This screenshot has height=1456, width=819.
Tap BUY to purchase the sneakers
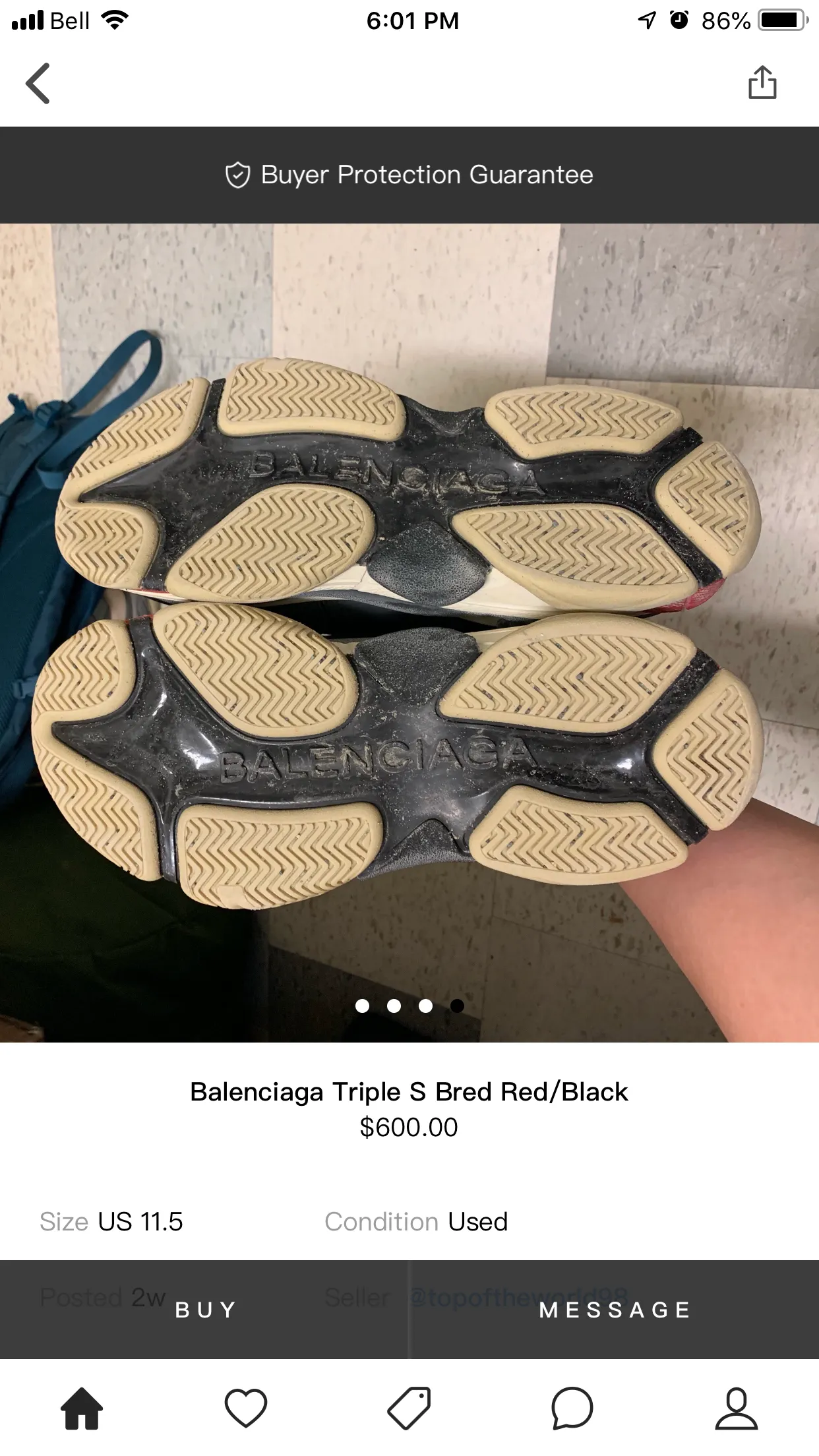click(204, 1309)
